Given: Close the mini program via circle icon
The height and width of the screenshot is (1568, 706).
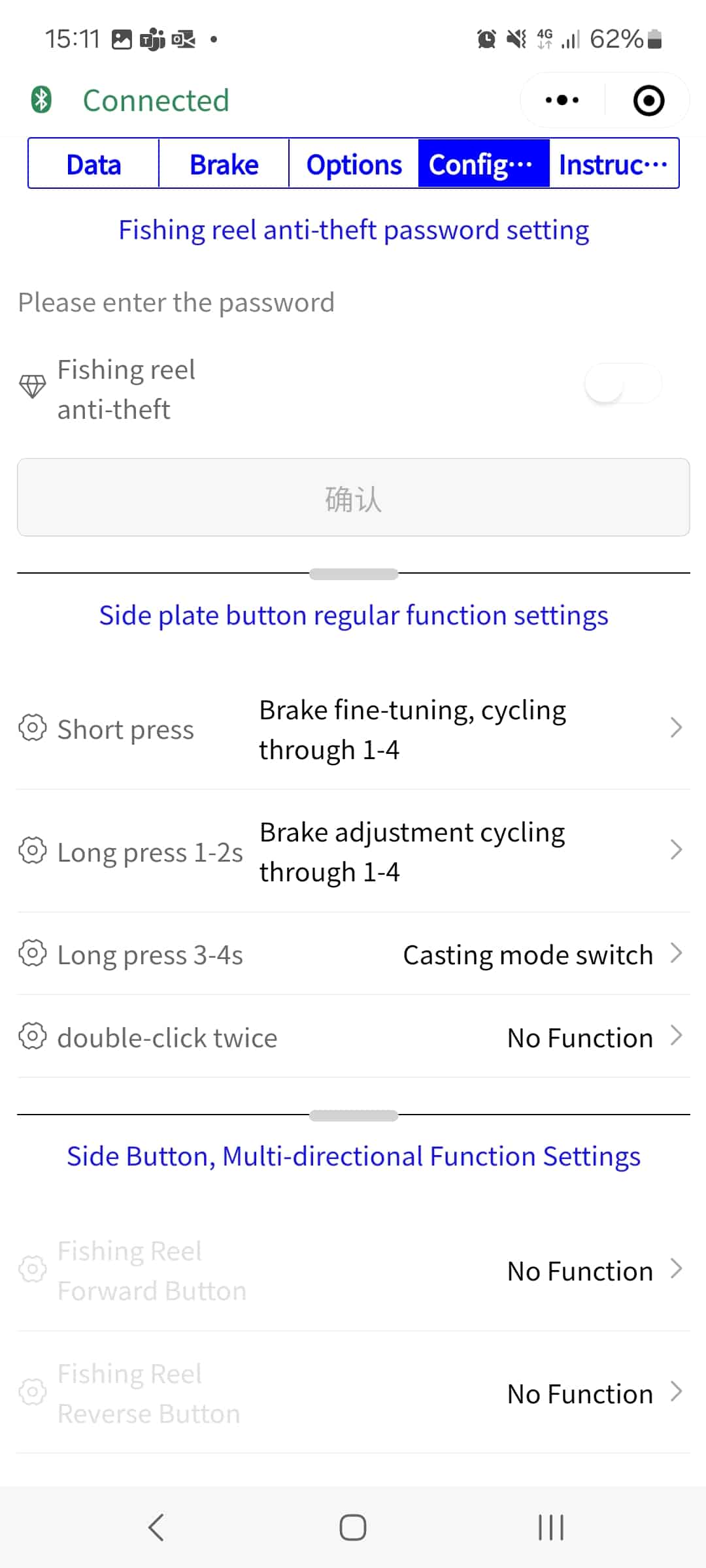Looking at the screenshot, I should [648, 101].
